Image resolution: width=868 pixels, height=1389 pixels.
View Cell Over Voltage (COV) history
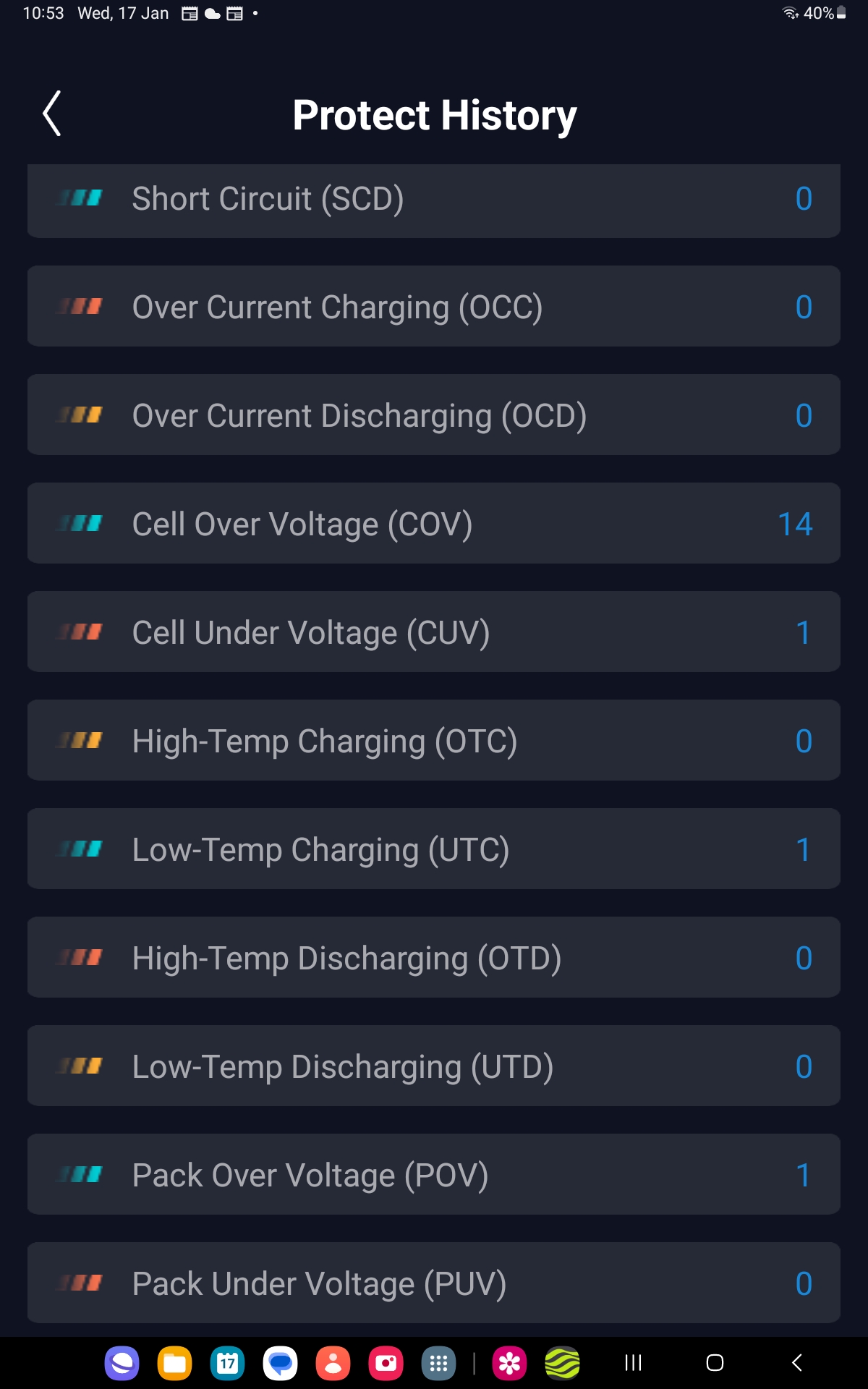click(434, 523)
